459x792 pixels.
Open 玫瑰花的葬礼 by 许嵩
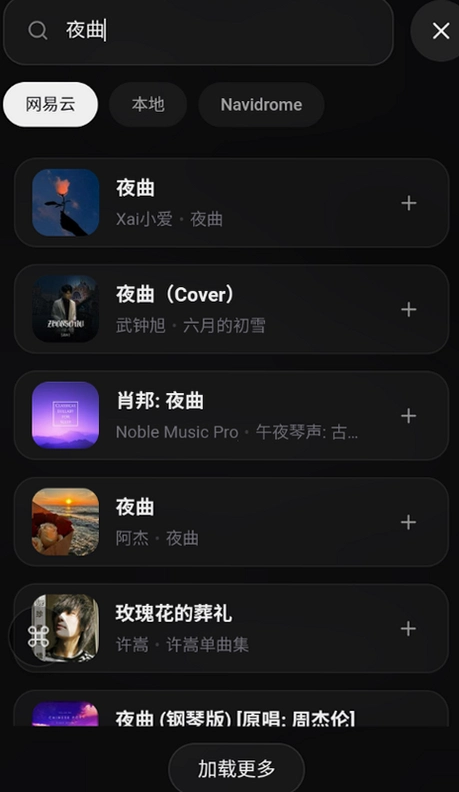click(231, 628)
